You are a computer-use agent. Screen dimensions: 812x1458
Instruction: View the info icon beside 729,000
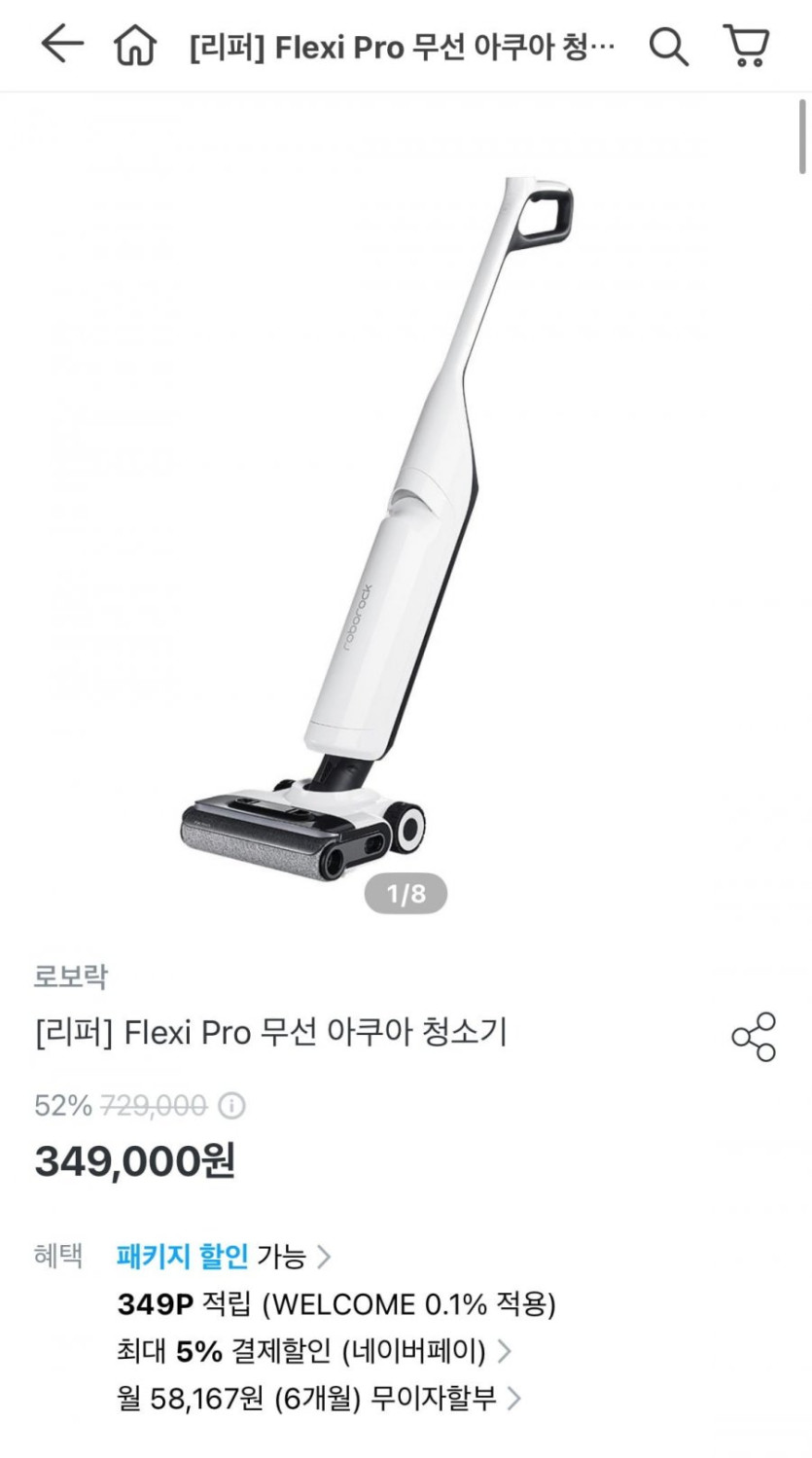pos(231,1106)
